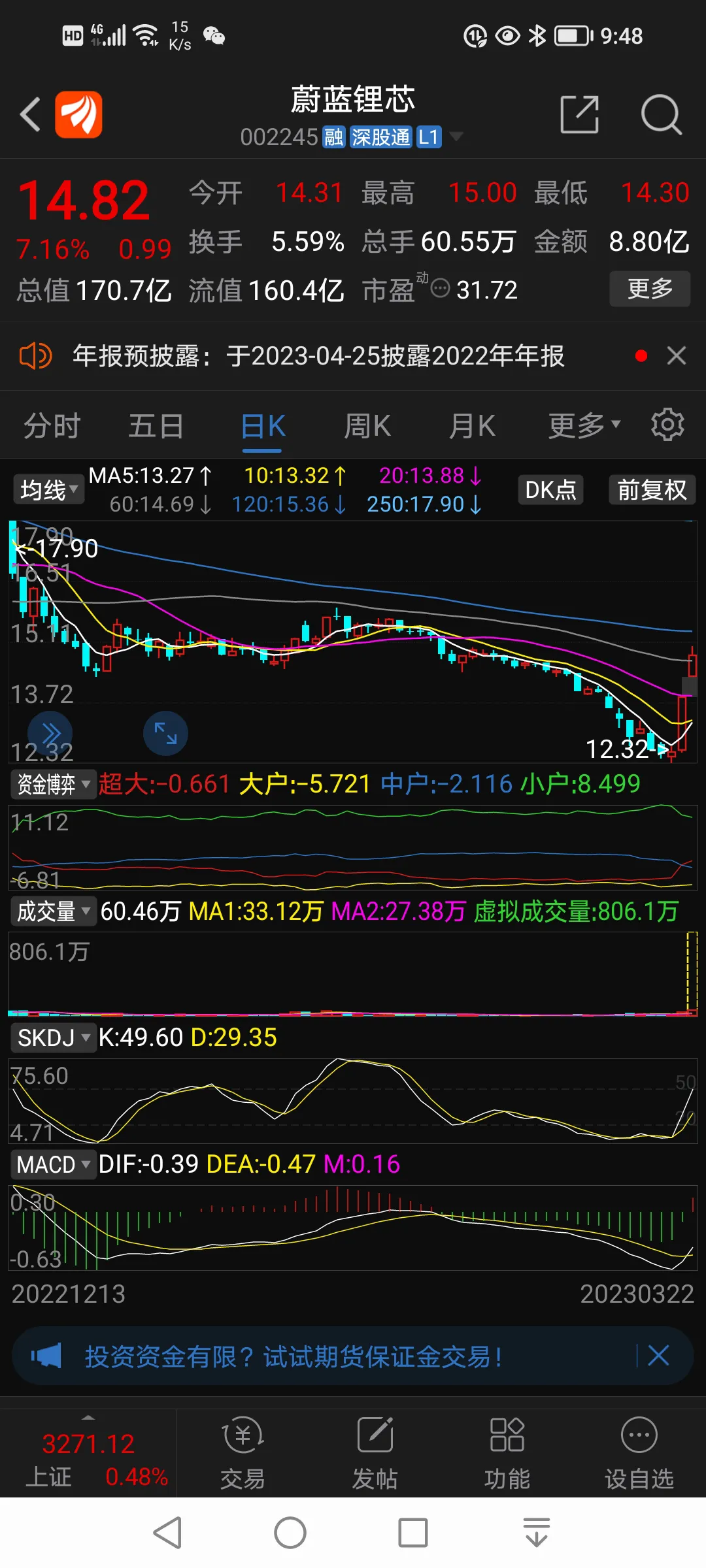Open the MACD indicator dropdown
Image resolution: width=706 pixels, height=1568 pixels.
coord(52,1164)
